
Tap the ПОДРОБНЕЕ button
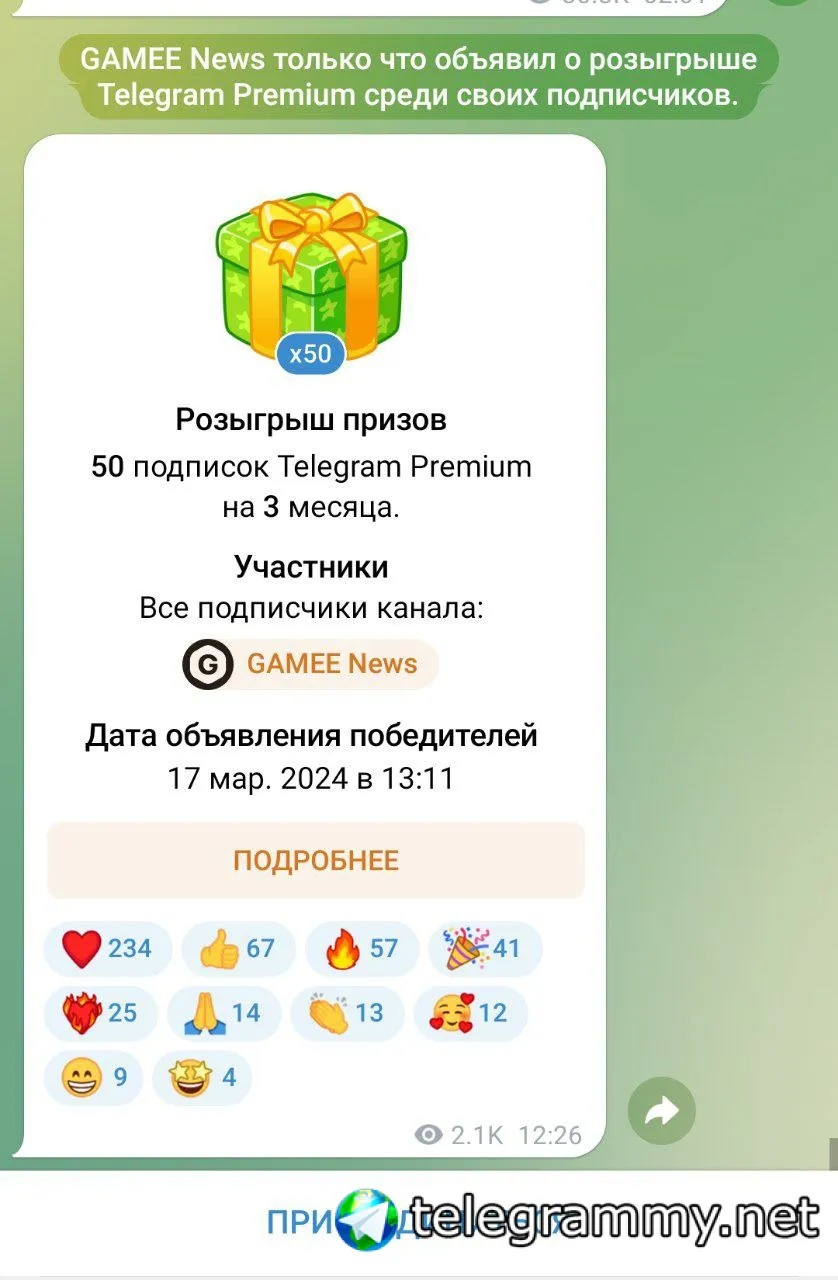[316, 861]
